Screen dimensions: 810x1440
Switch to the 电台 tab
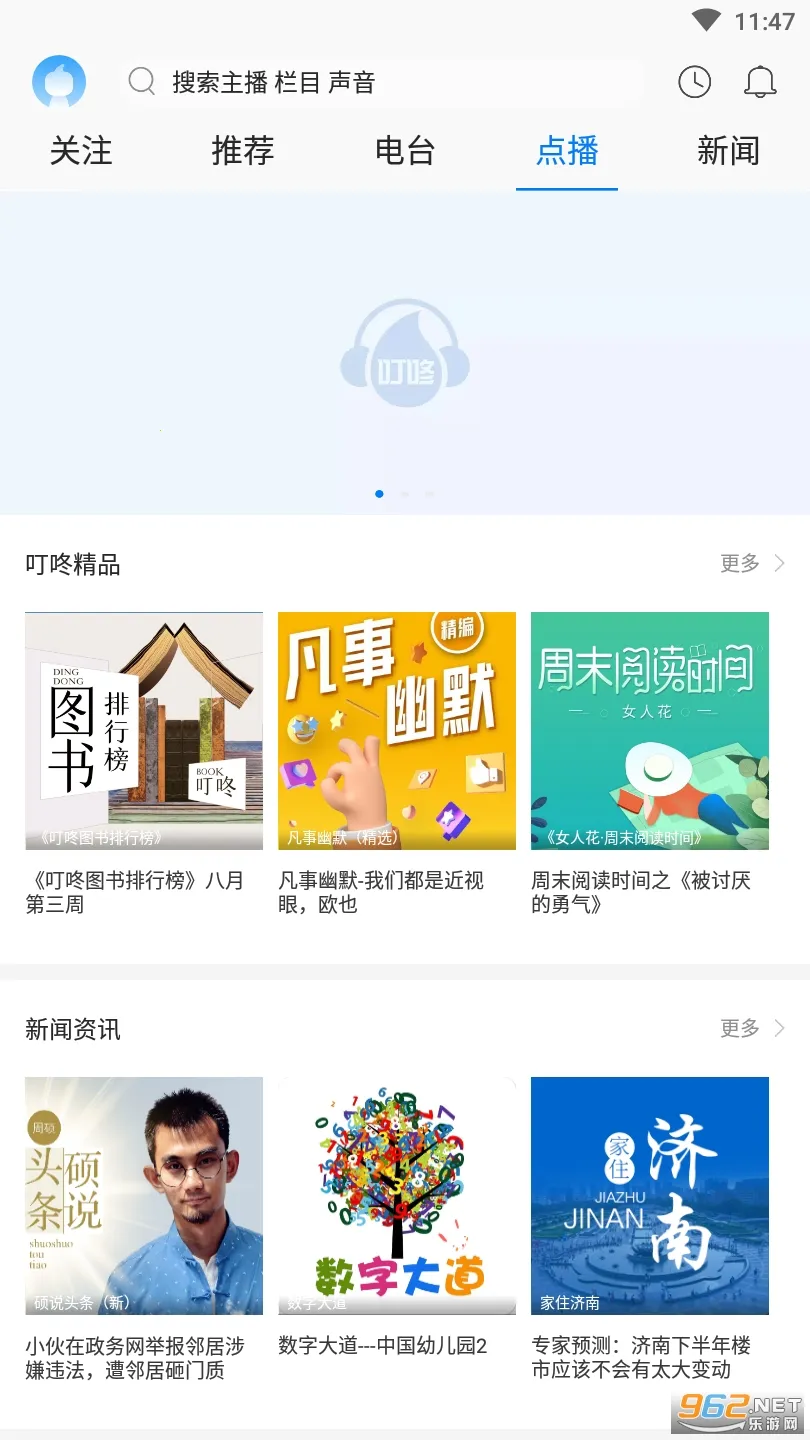pos(405,151)
